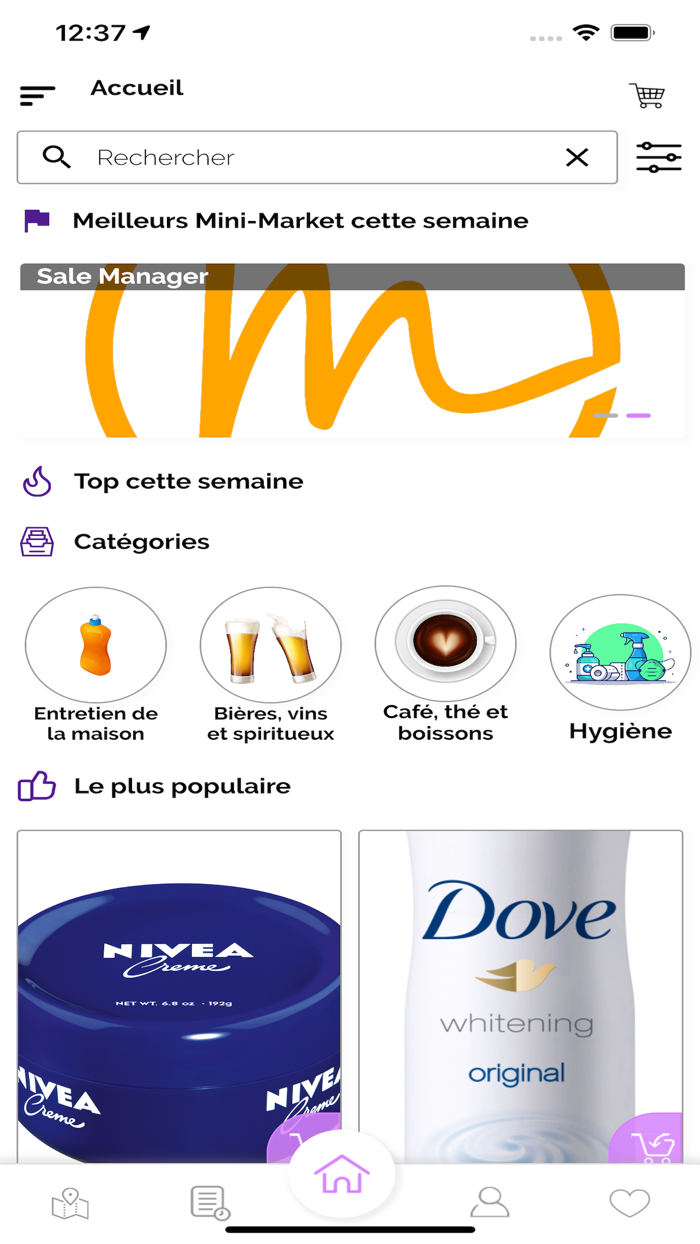Open the filter sliders options
This screenshot has width=700, height=1244.
click(659, 157)
